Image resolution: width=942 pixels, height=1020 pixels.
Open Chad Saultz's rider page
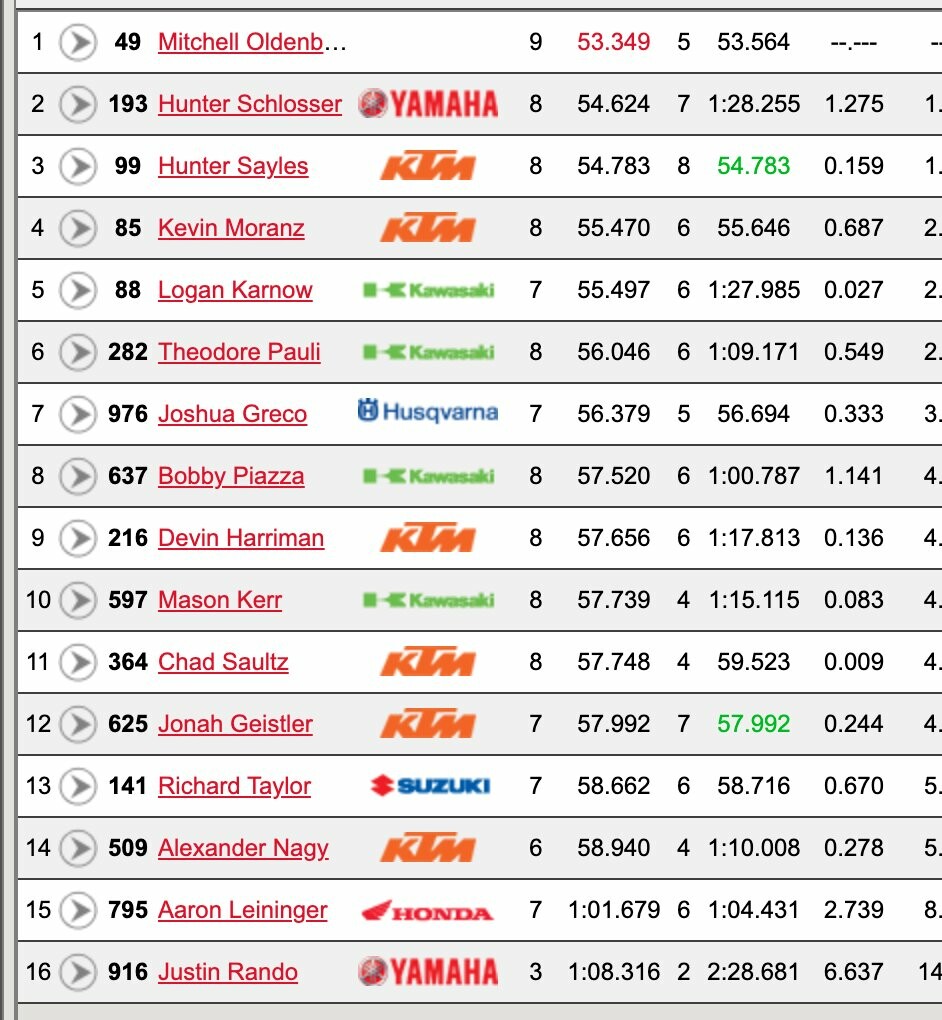click(222, 661)
